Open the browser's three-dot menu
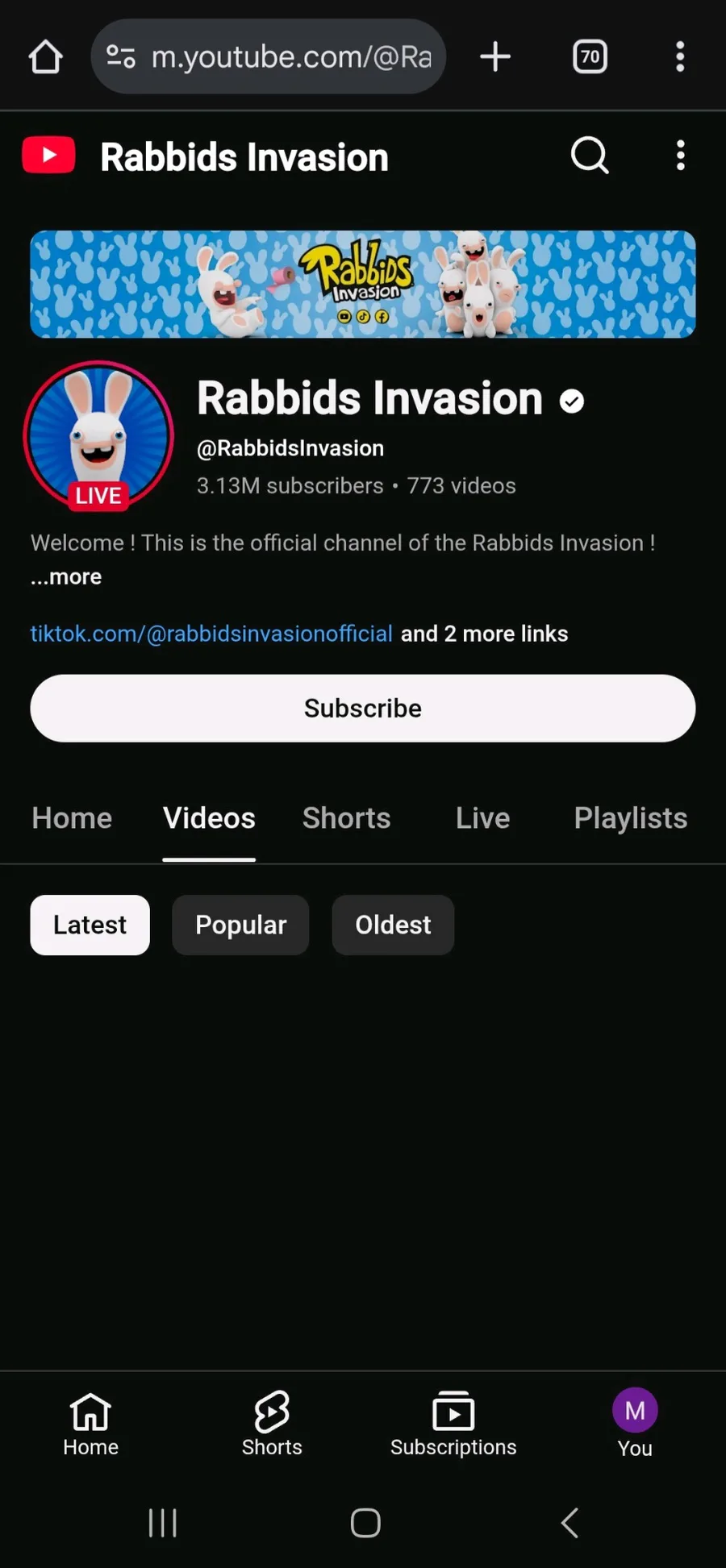This screenshot has width=726, height=1568. tap(680, 56)
